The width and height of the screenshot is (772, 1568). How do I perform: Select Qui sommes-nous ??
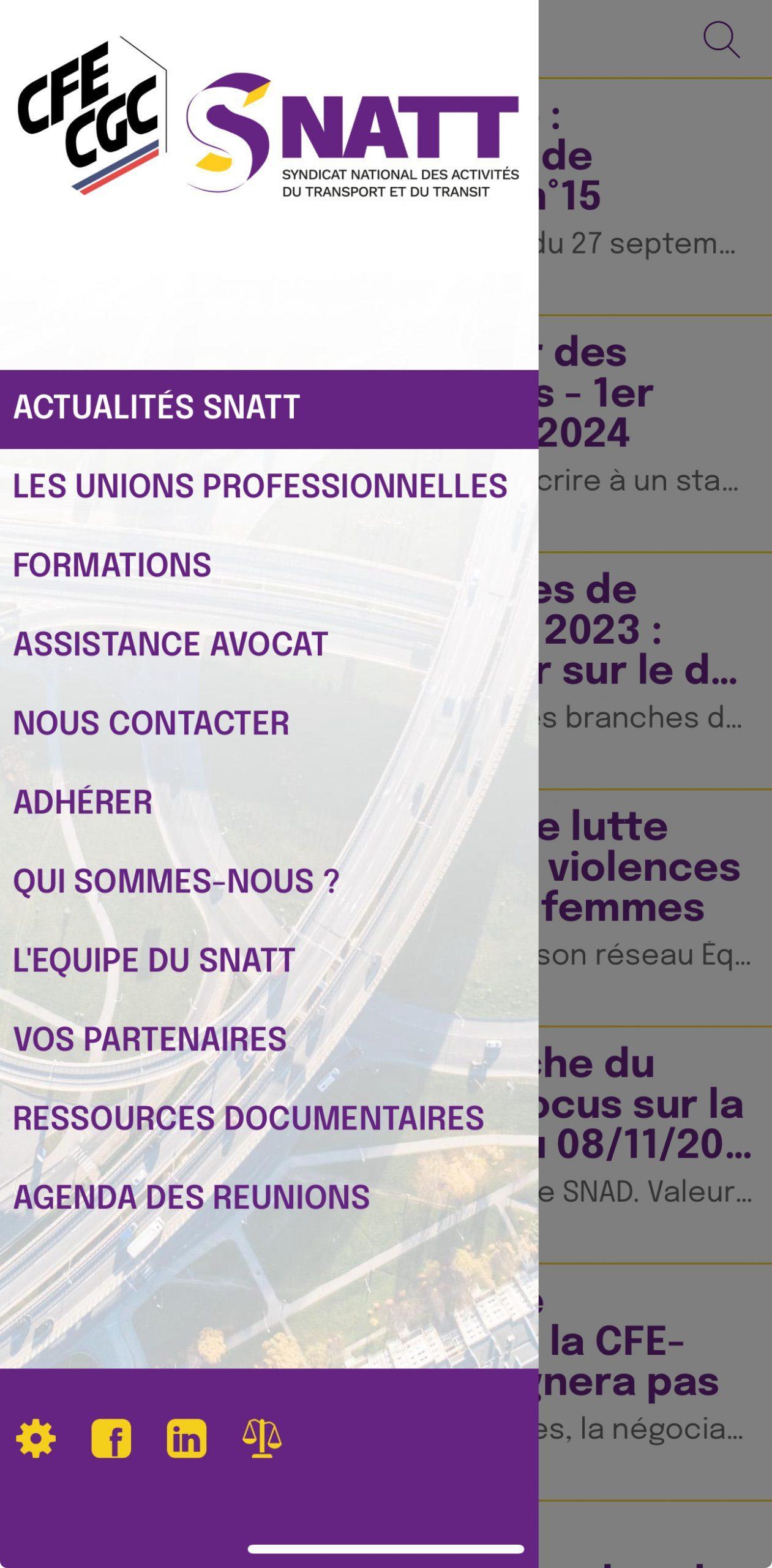click(x=269, y=882)
